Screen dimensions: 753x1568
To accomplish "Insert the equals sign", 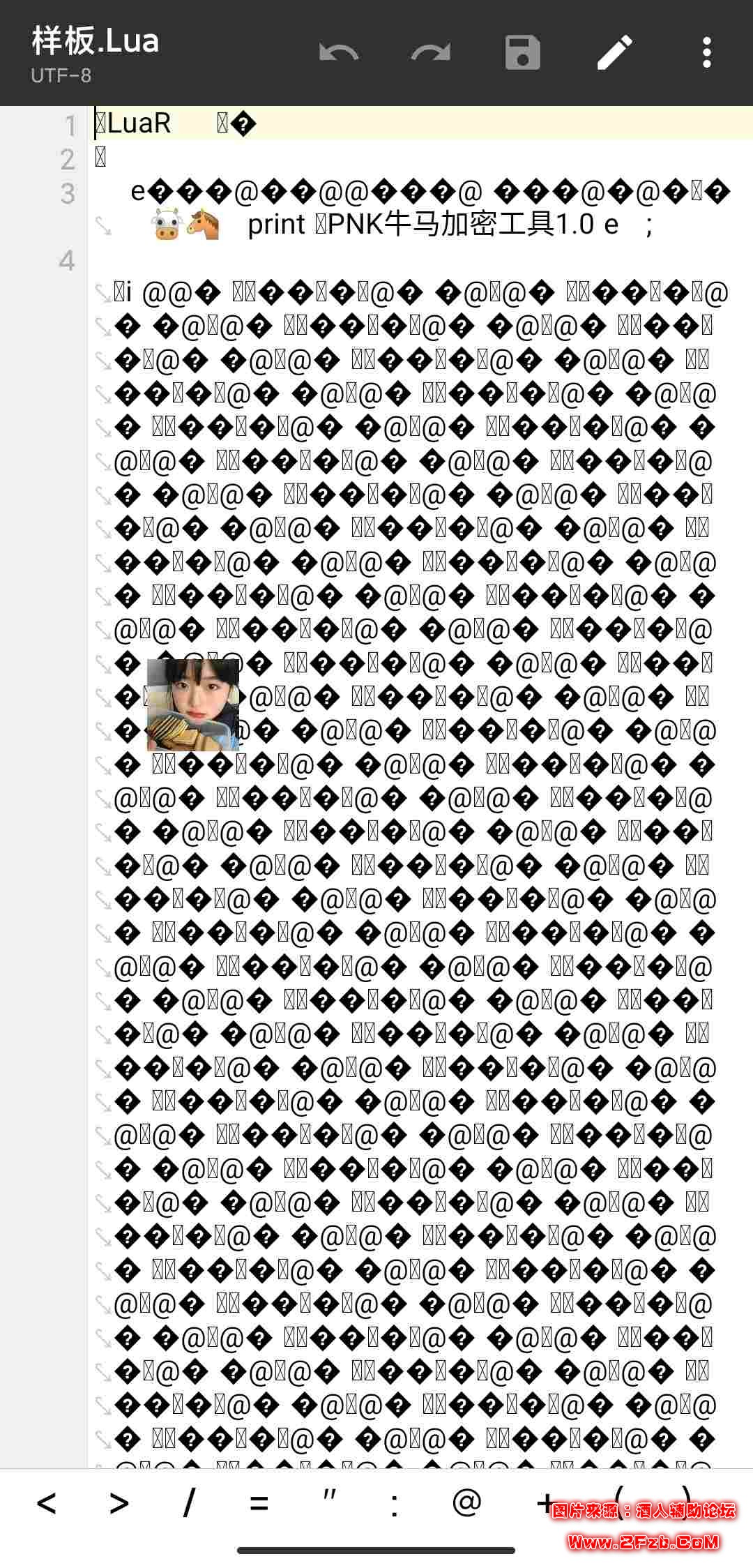I will click(x=259, y=1502).
